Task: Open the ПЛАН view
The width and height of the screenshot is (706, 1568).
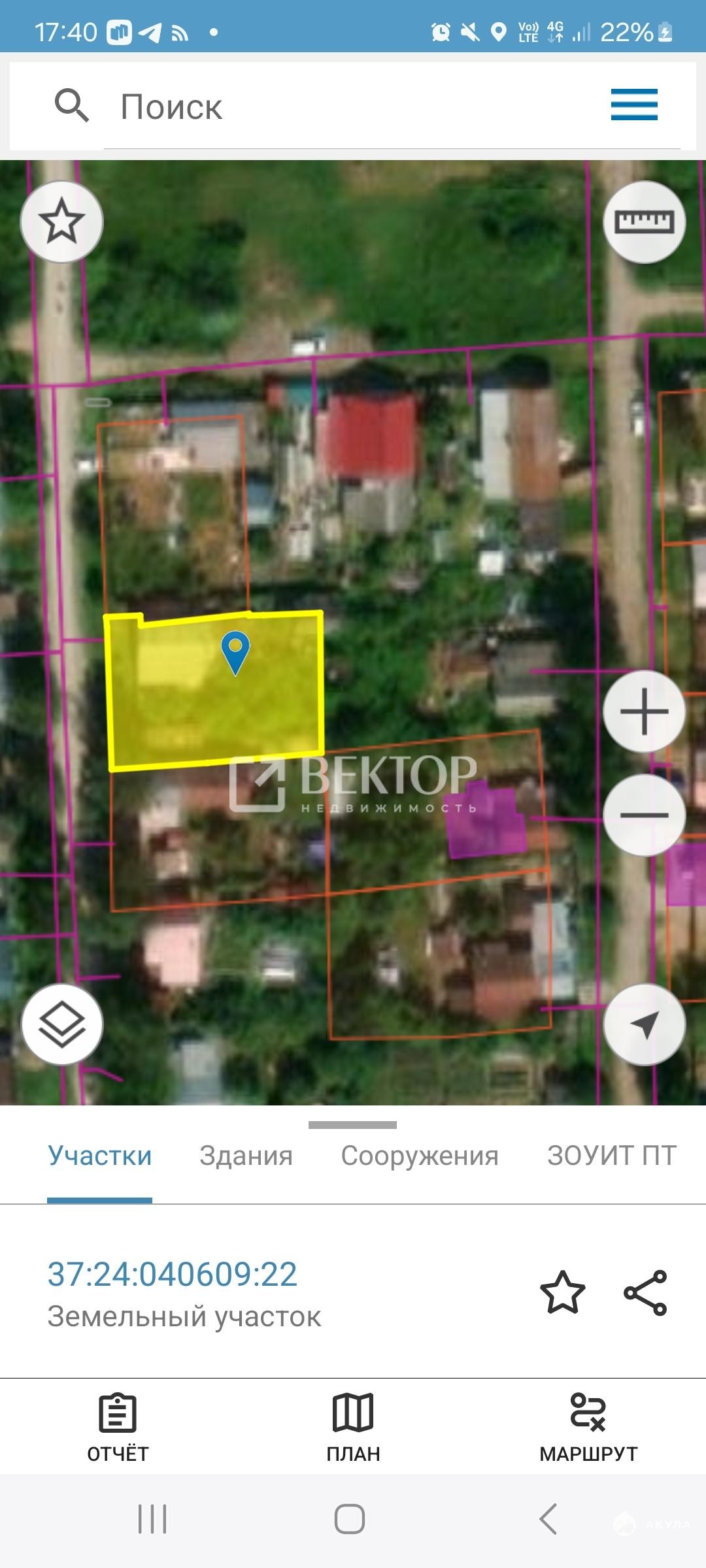Action: (x=353, y=1428)
